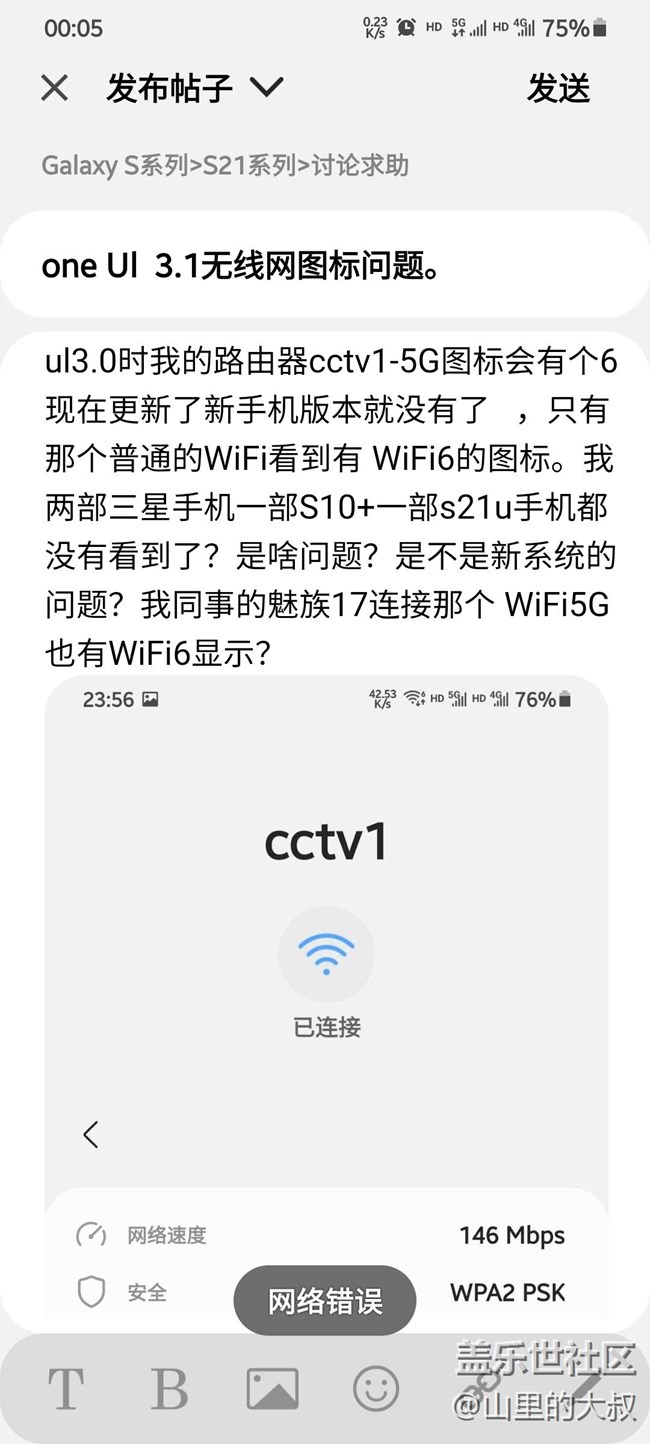Open the T text style tool
This screenshot has height=1444, width=650.
(65, 1388)
